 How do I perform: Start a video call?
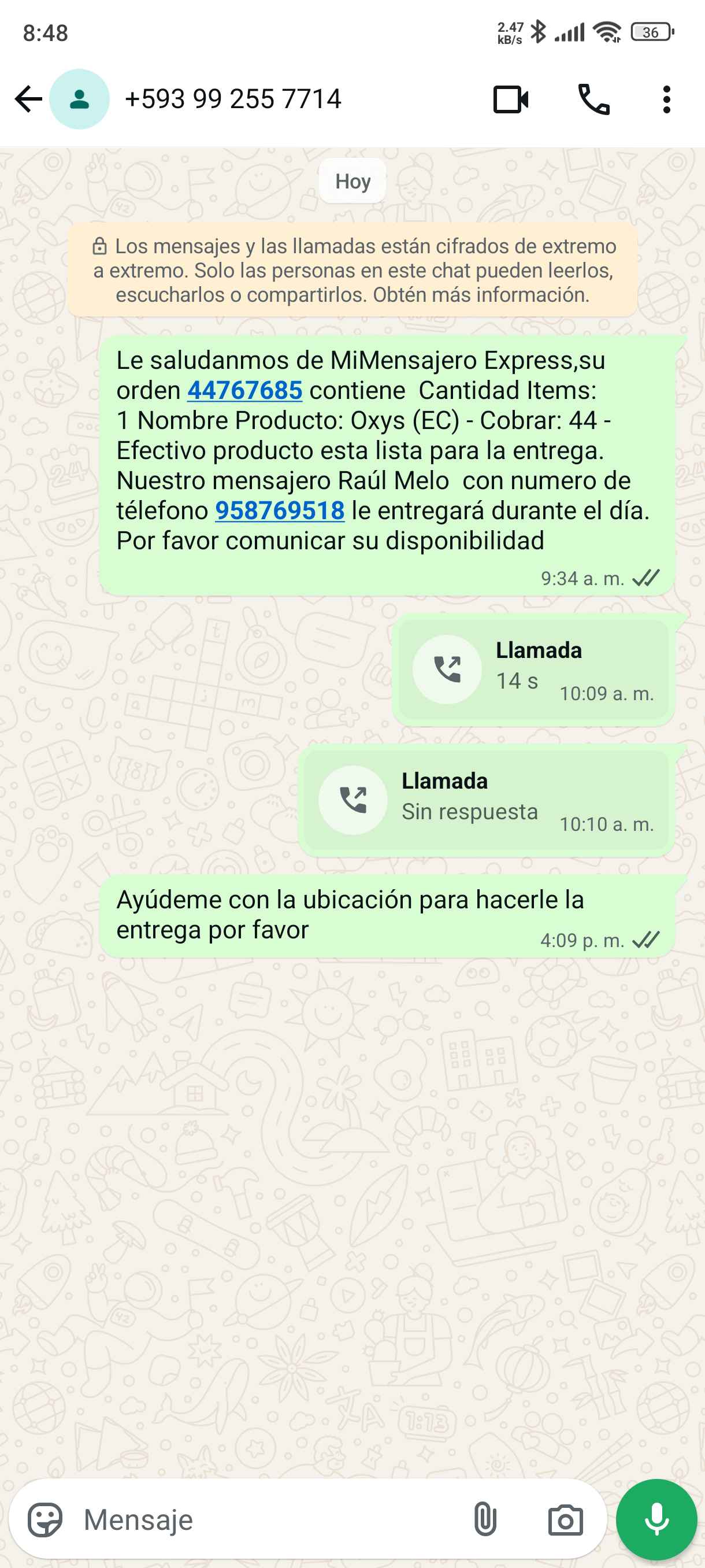(x=510, y=99)
